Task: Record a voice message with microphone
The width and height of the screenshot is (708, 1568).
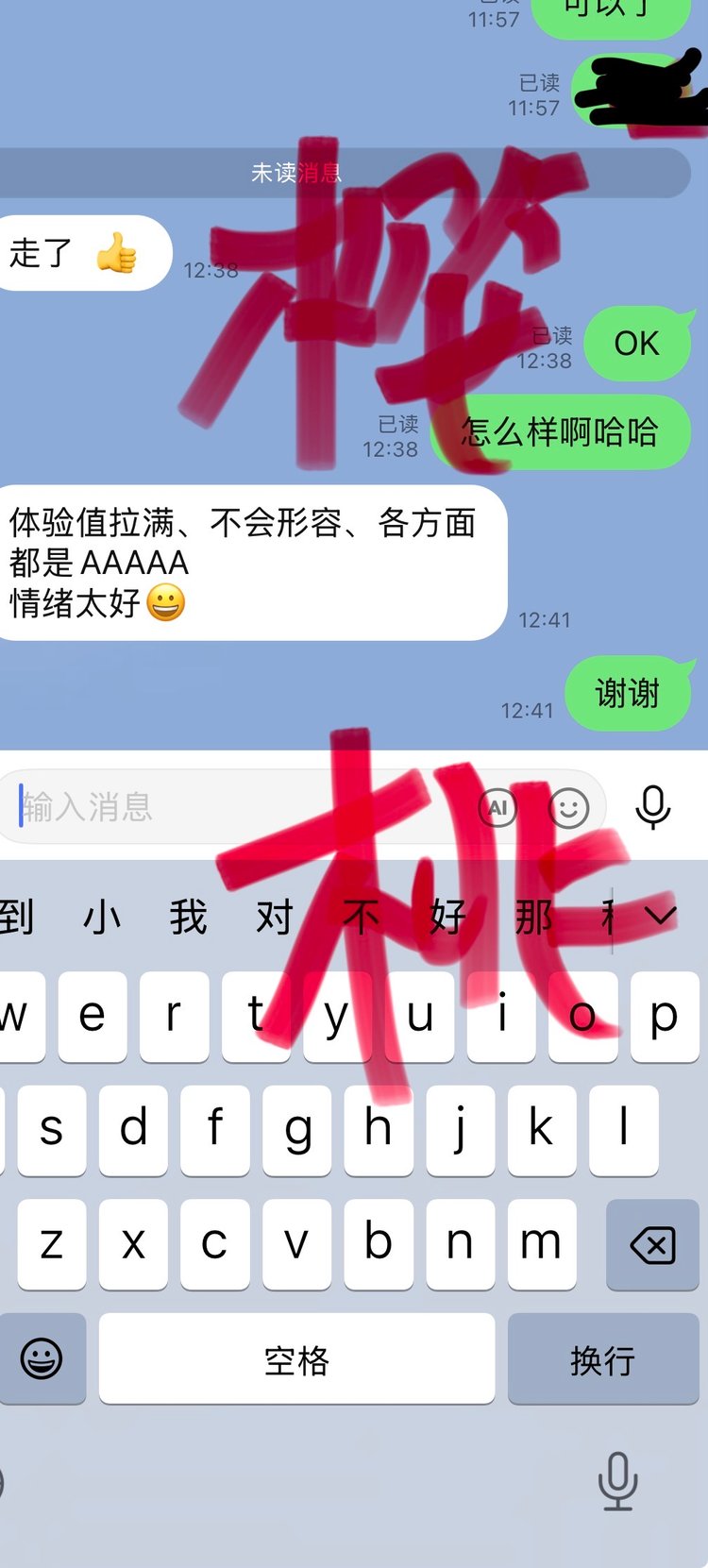Action: (652, 807)
